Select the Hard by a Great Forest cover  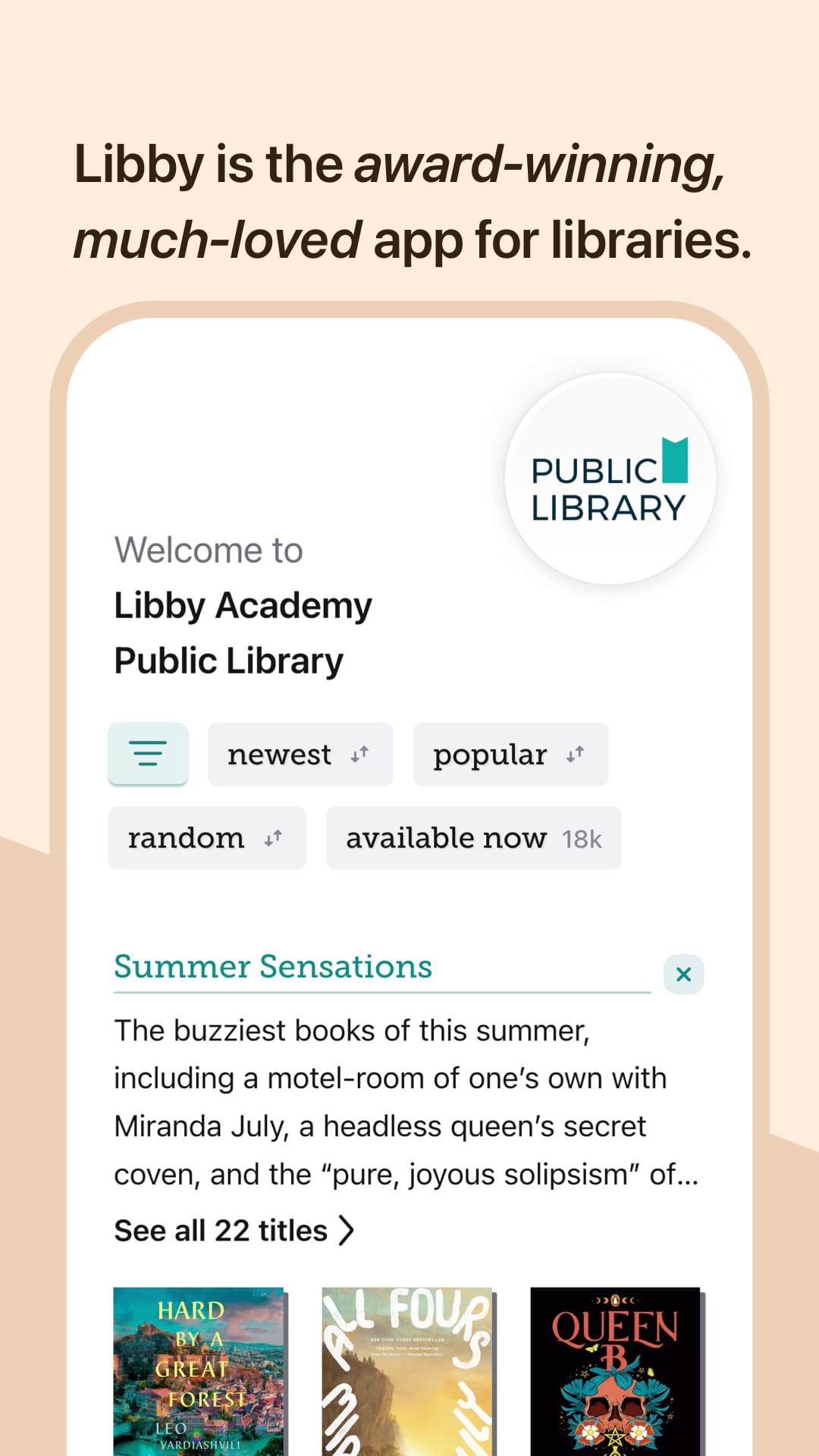(x=199, y=1373)
